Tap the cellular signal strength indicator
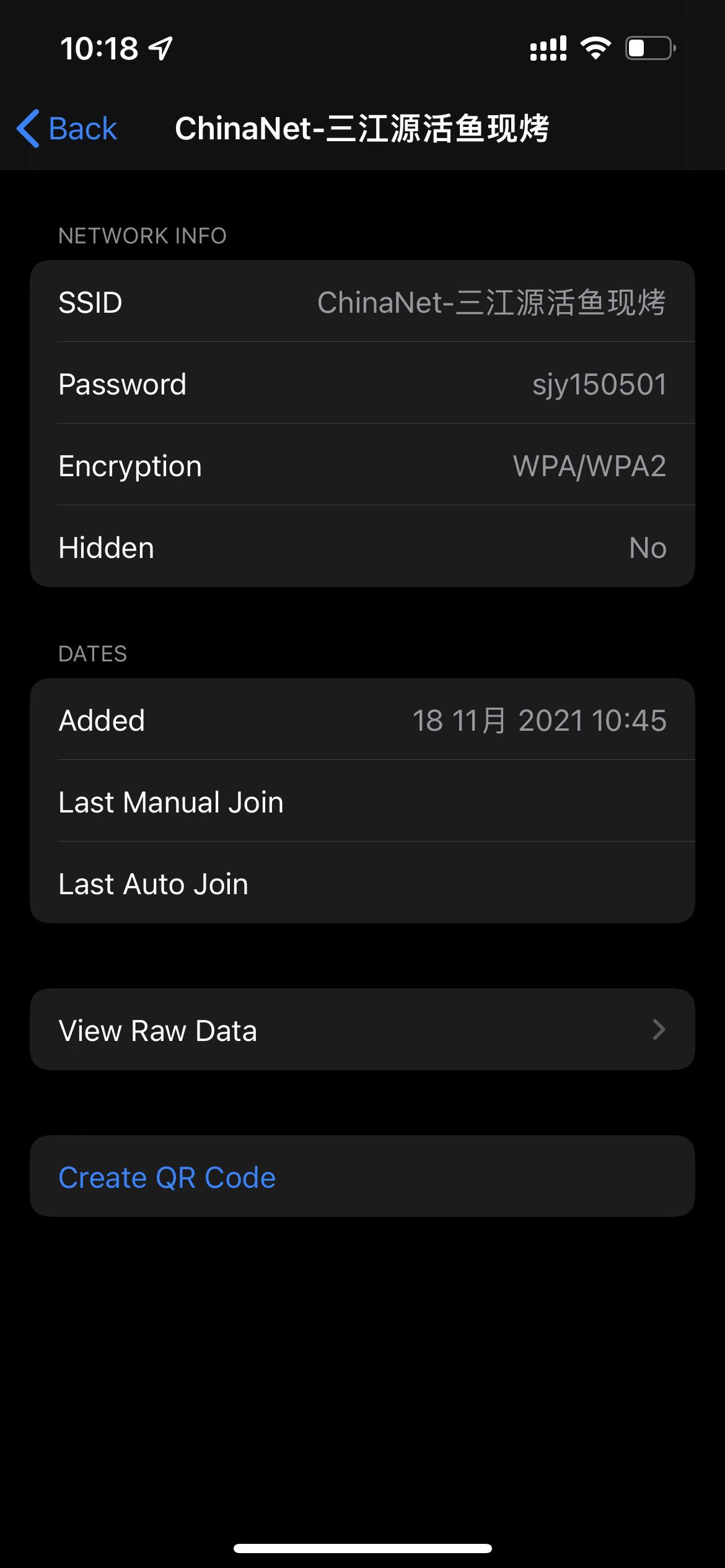 [548, 47]
